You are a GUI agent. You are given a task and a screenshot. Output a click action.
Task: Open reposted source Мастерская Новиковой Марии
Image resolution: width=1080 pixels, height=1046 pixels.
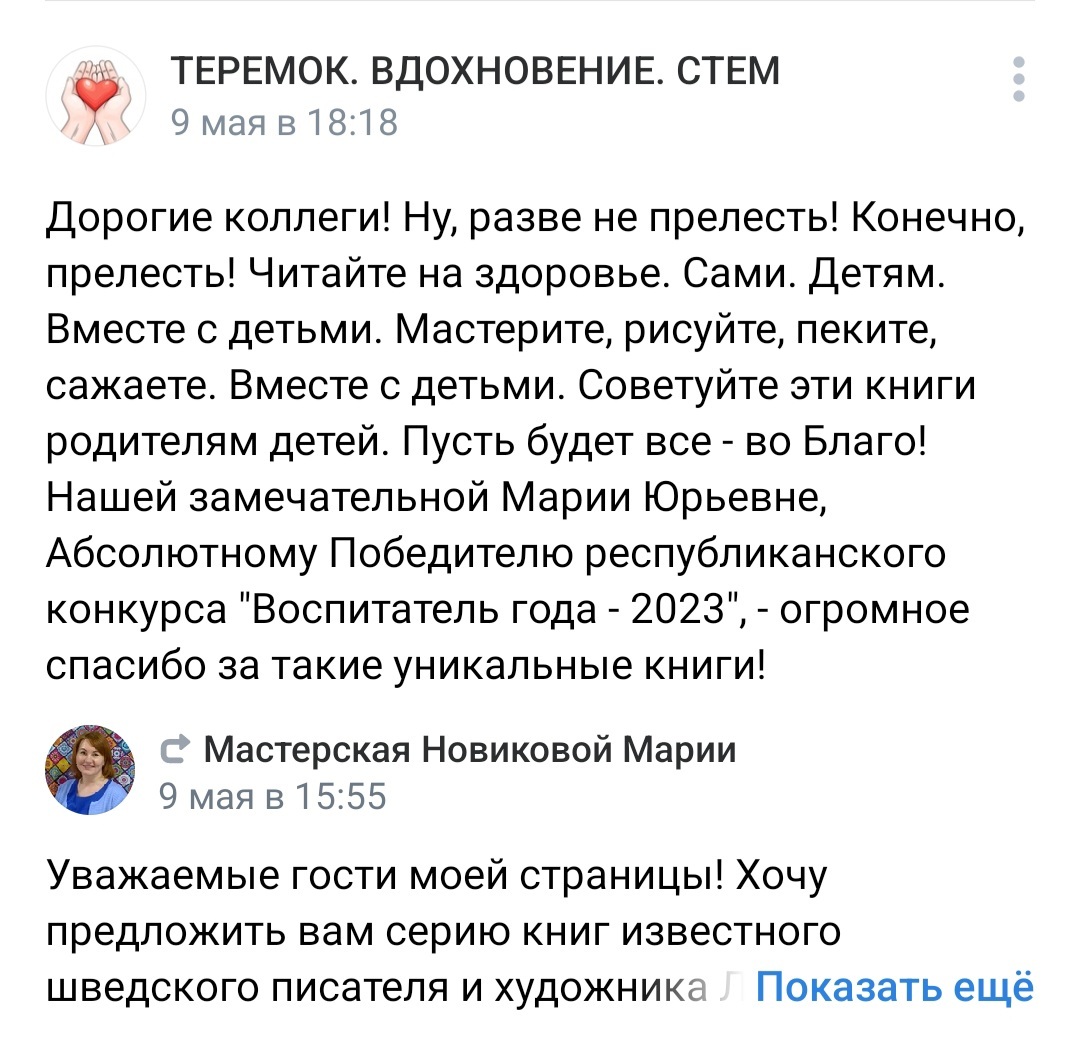[x=468, y=749]
